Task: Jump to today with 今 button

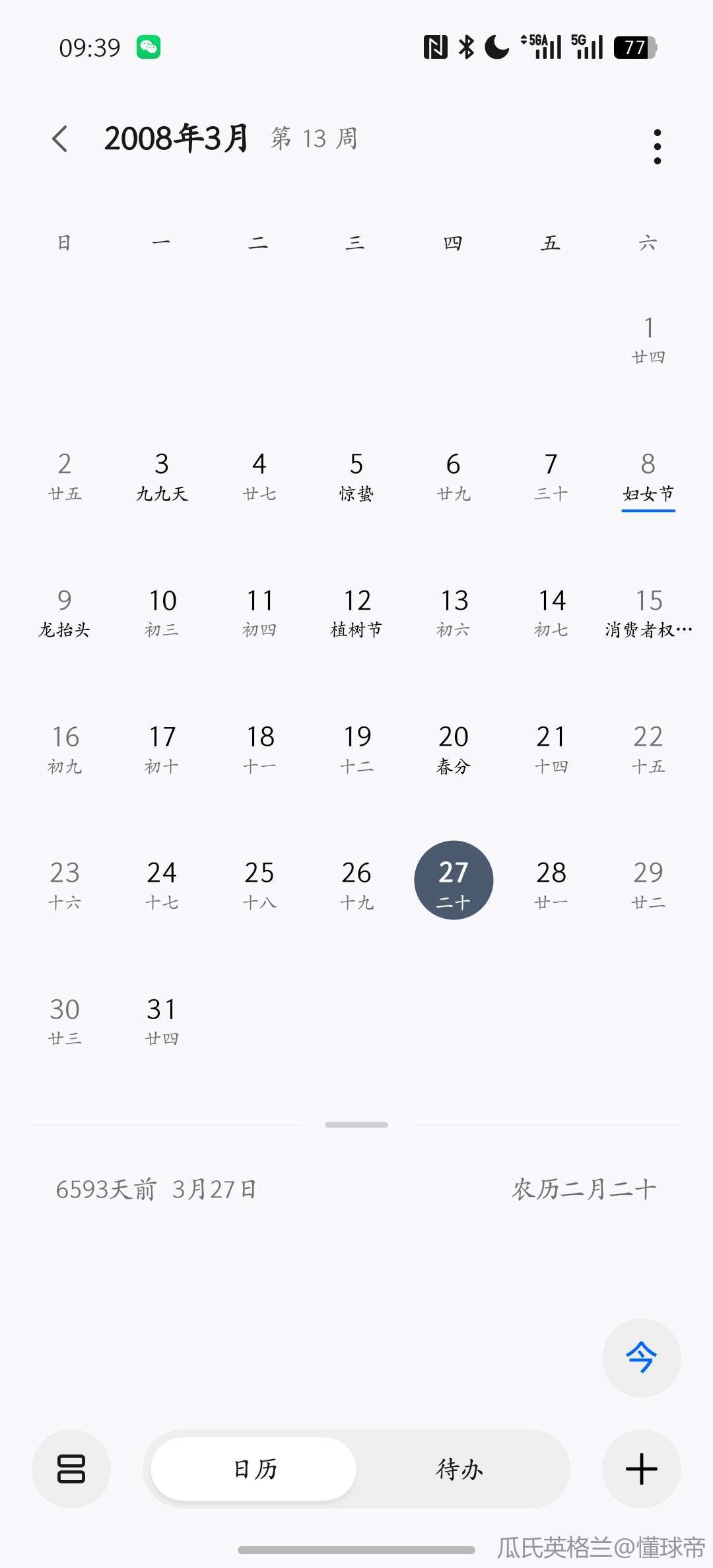Action: [641, 1358]
